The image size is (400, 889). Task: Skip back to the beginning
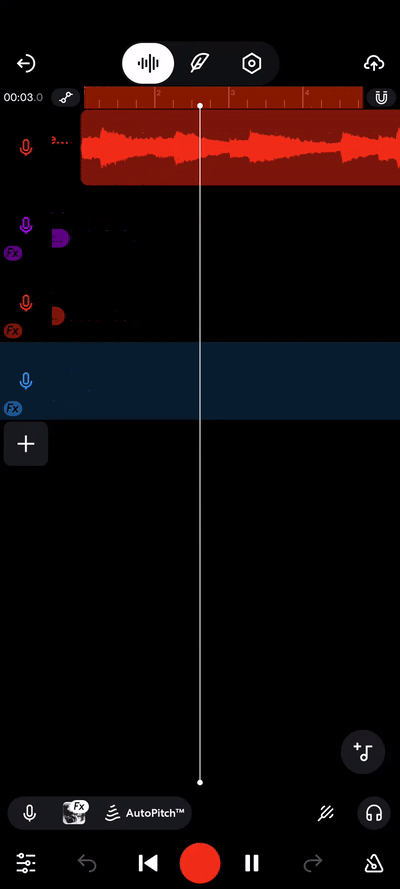click(148, 863)
